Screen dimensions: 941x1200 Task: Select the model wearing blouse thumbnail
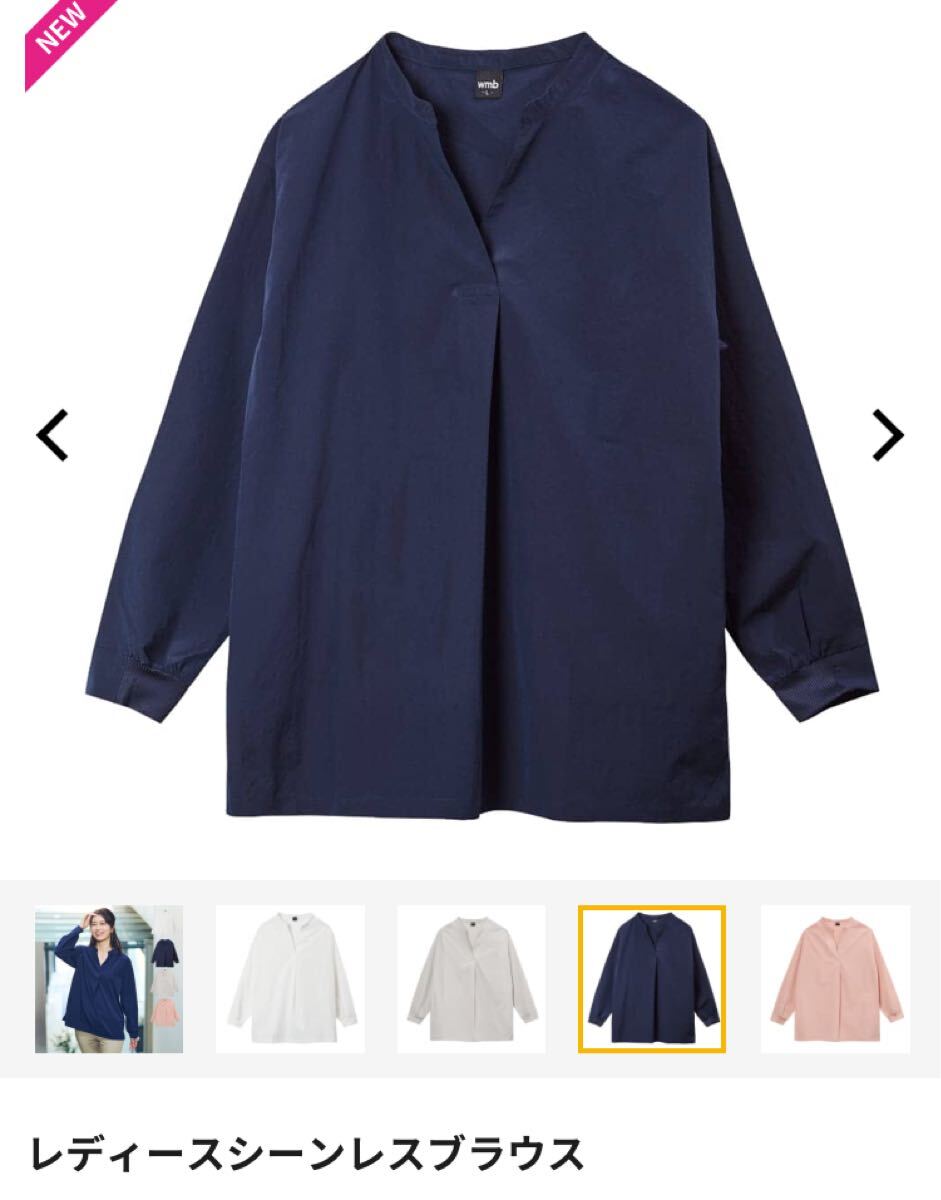click(x=108, y=979)
